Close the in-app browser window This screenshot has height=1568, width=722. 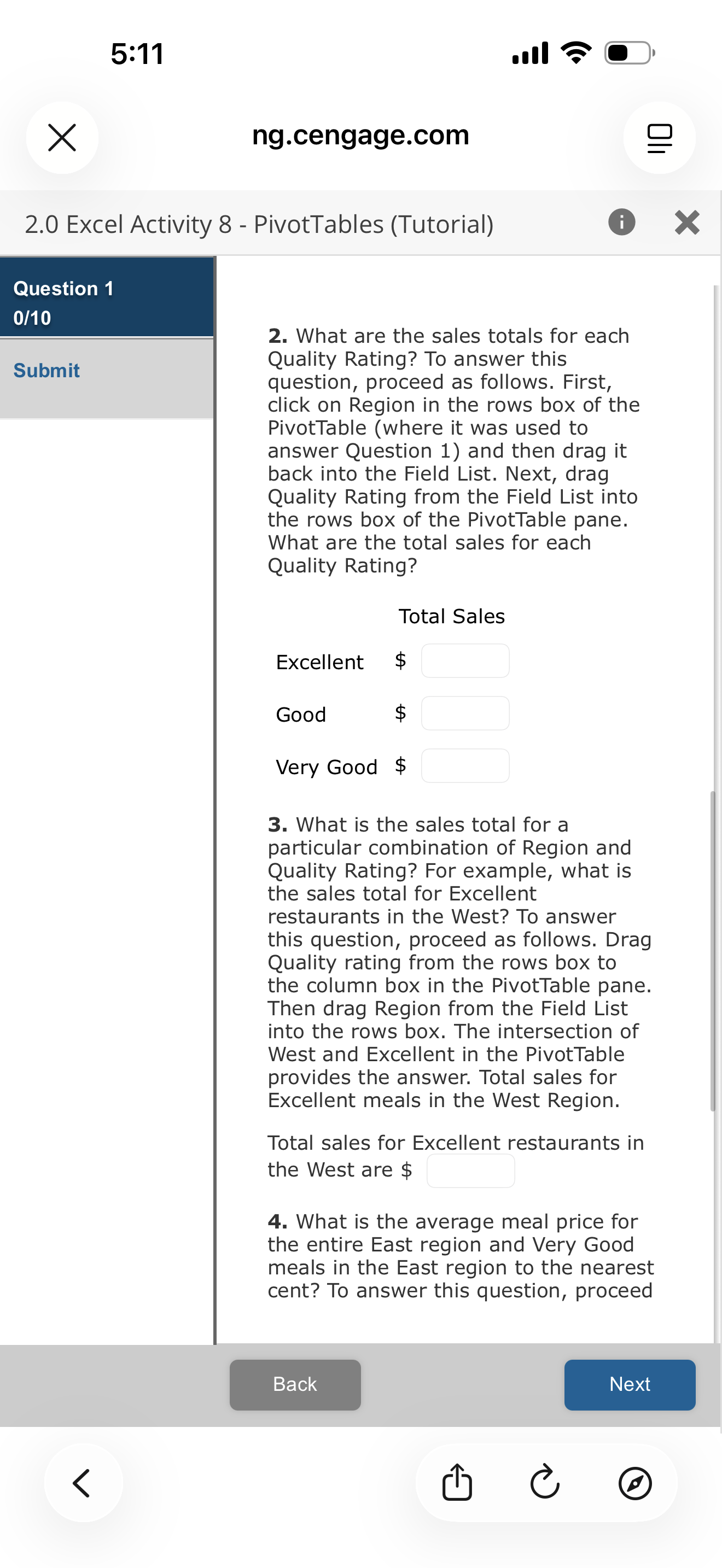(x=62, y=138)
